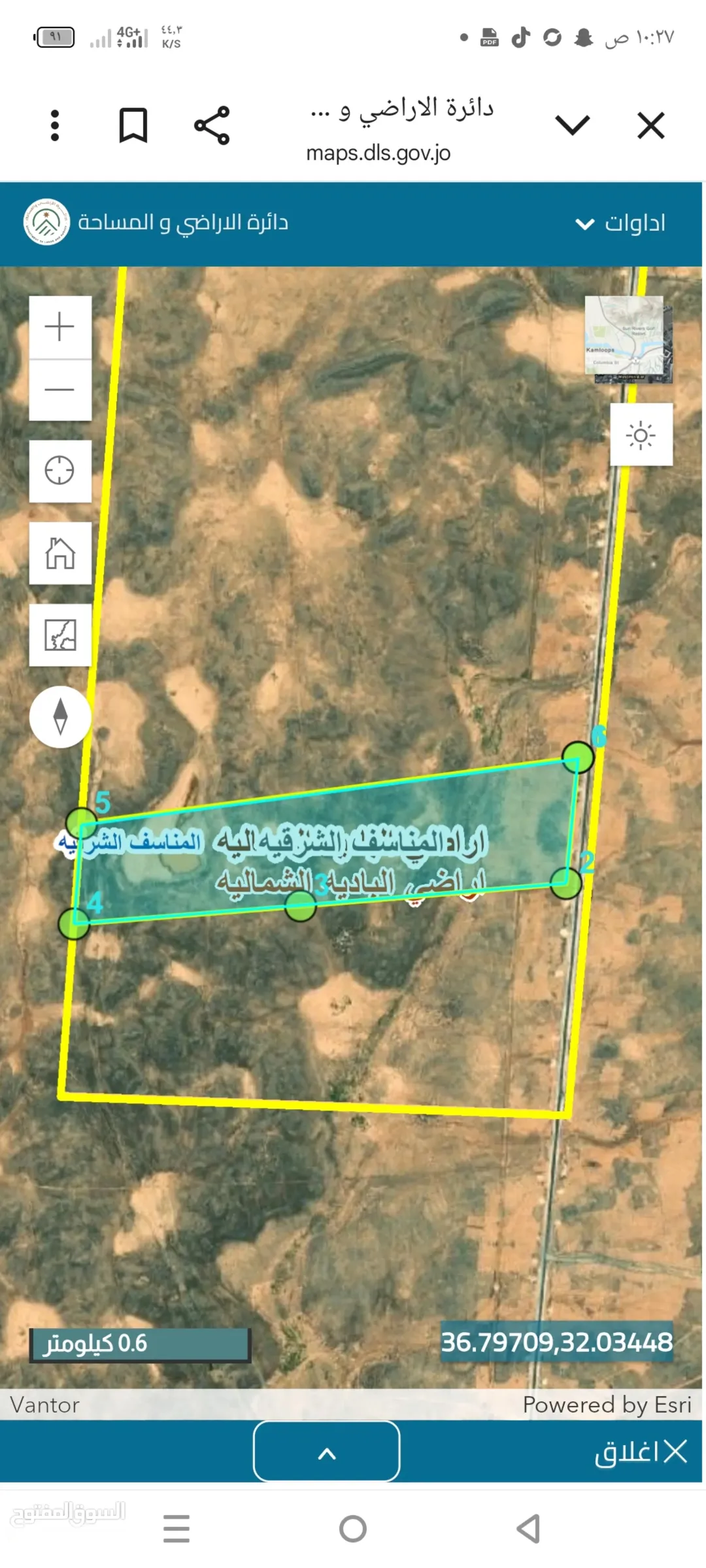Zoom in on the map
Image resolution: width=706 pixels, height=1568 pixels.
point(60,327)
